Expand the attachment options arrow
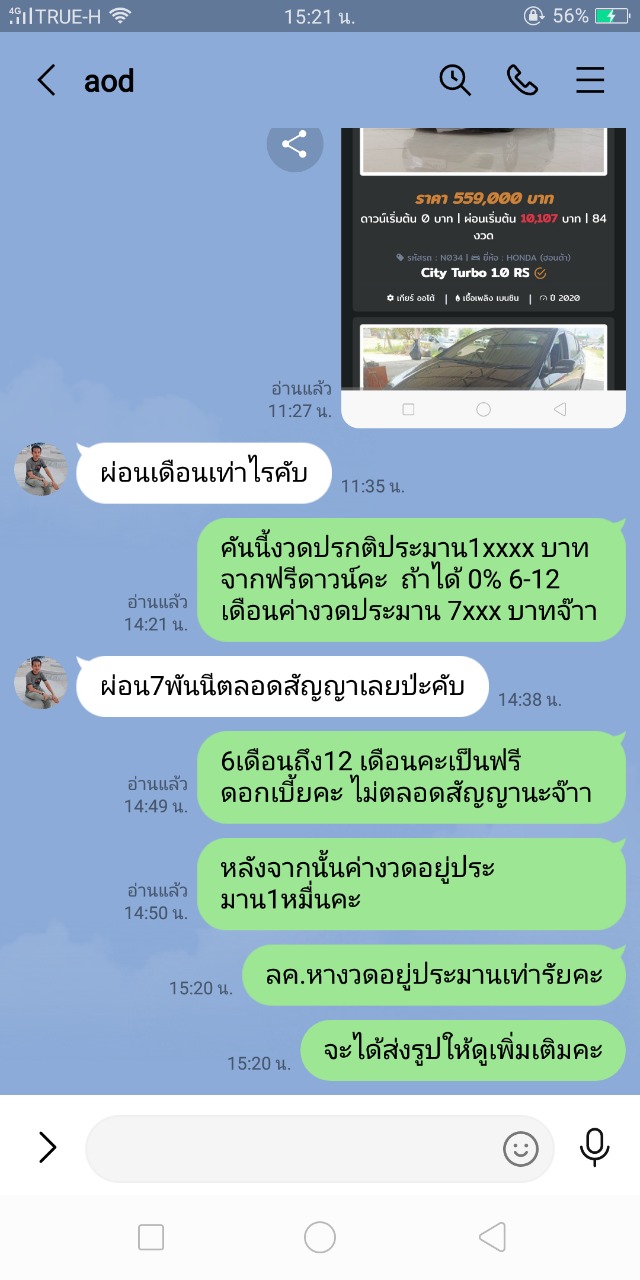This screenshot has width=640, height=1280. 47,1147
